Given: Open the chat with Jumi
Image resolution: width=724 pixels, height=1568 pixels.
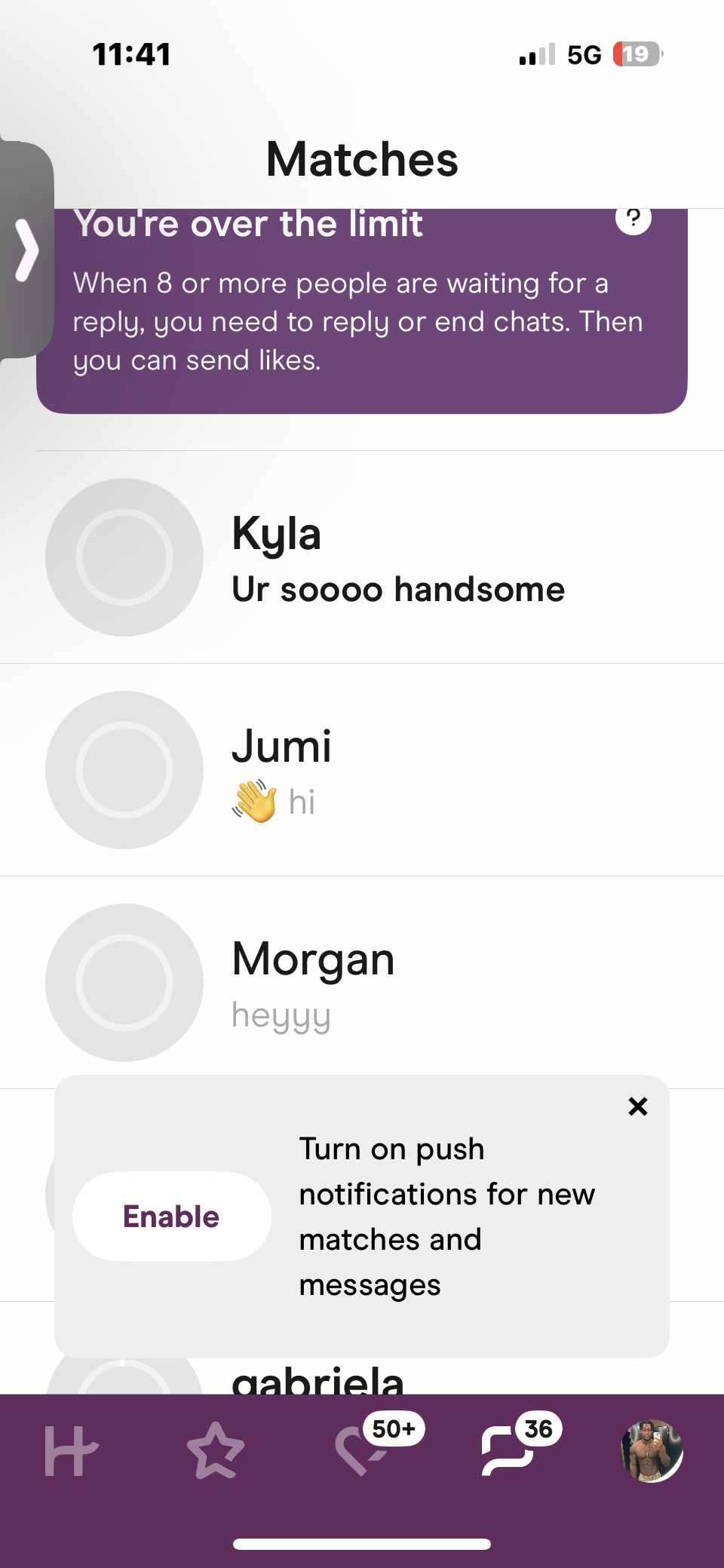Looking at the screenshot, I should click(x=362, y=771).
